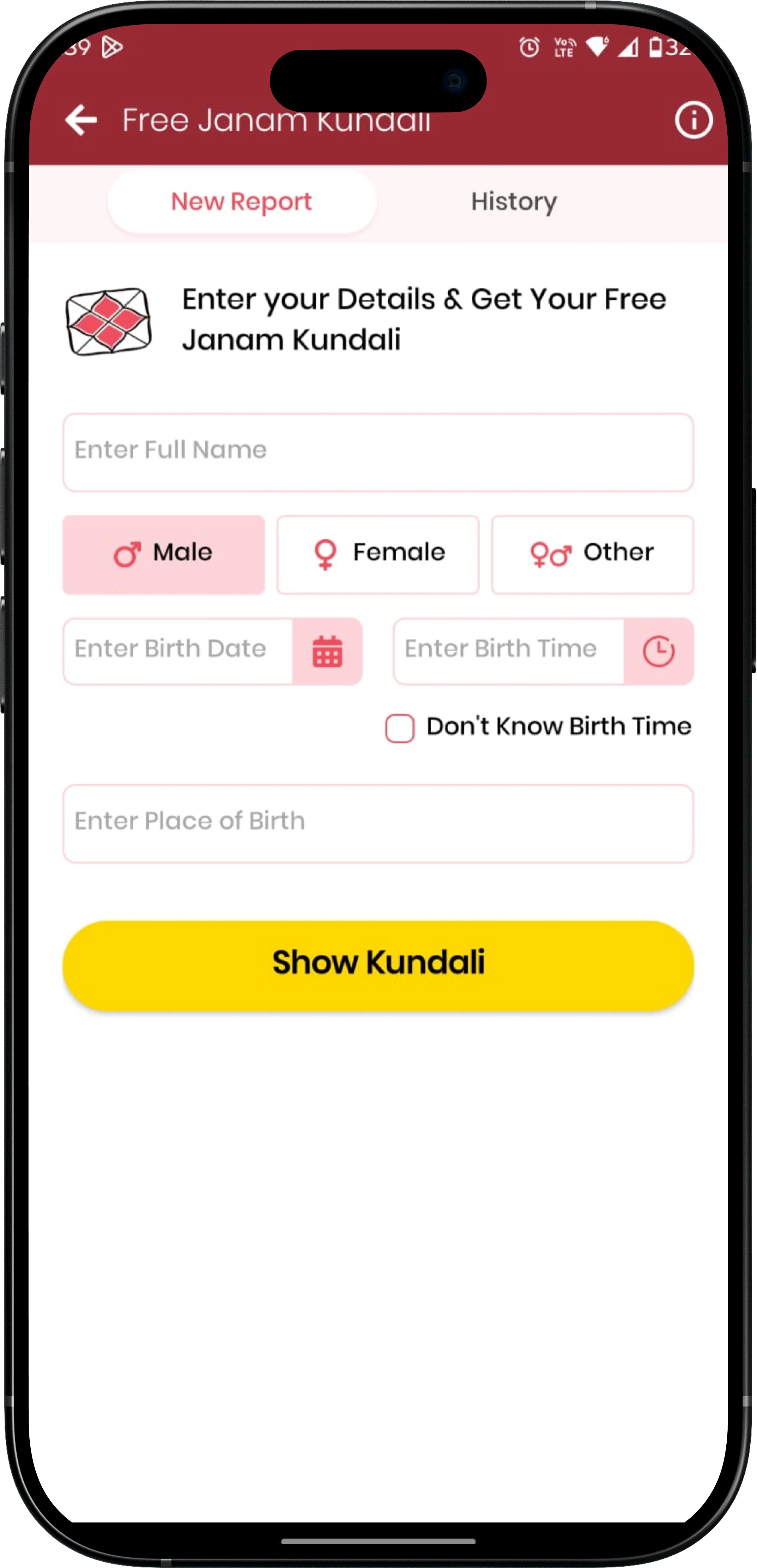Viewport: 757px width, 1568px height.
Task: Tap the Enter Birth Date field
Action: [178, 651]
